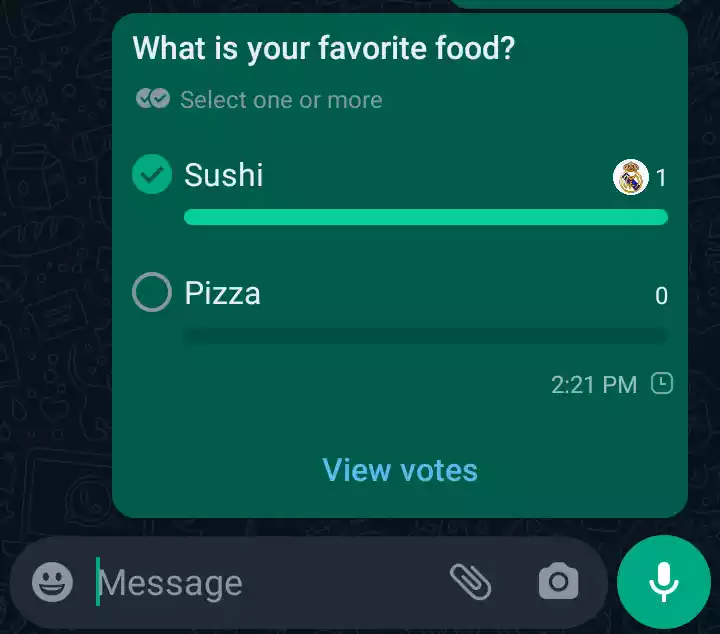Tap the paperclip attach icon
Screen dimensions: 720x634
point(470,580)
